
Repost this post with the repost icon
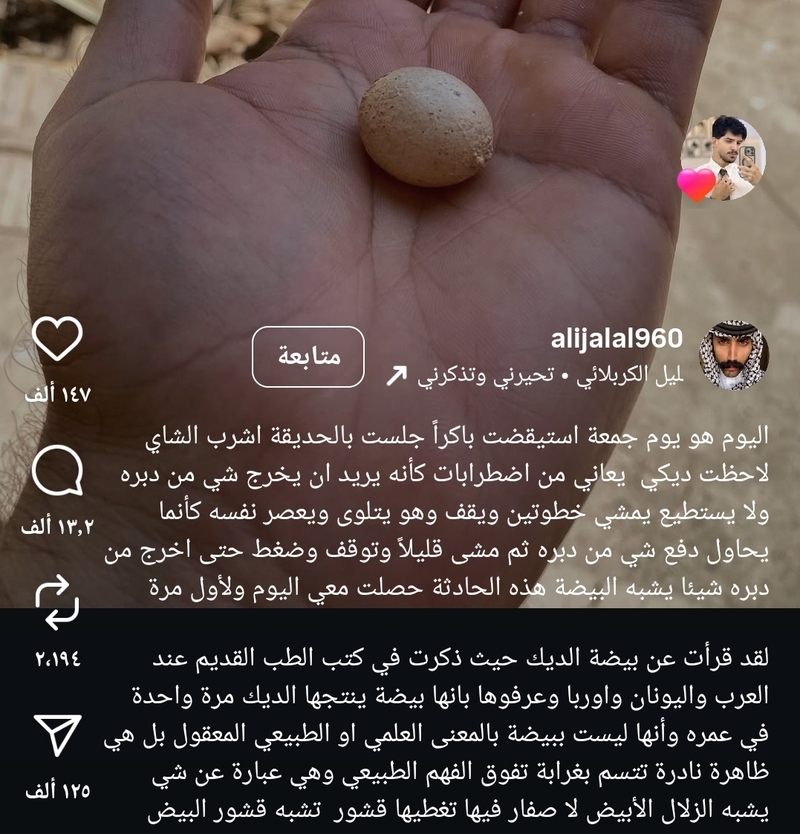[57, 603]
